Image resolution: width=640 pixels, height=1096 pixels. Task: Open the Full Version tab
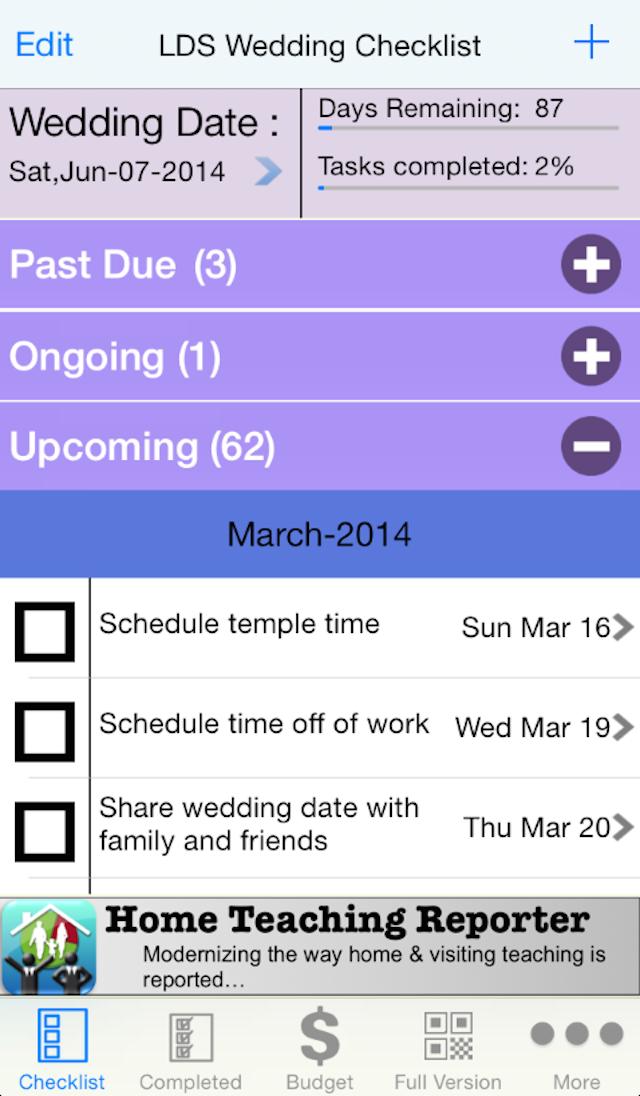click(447, 1049)
